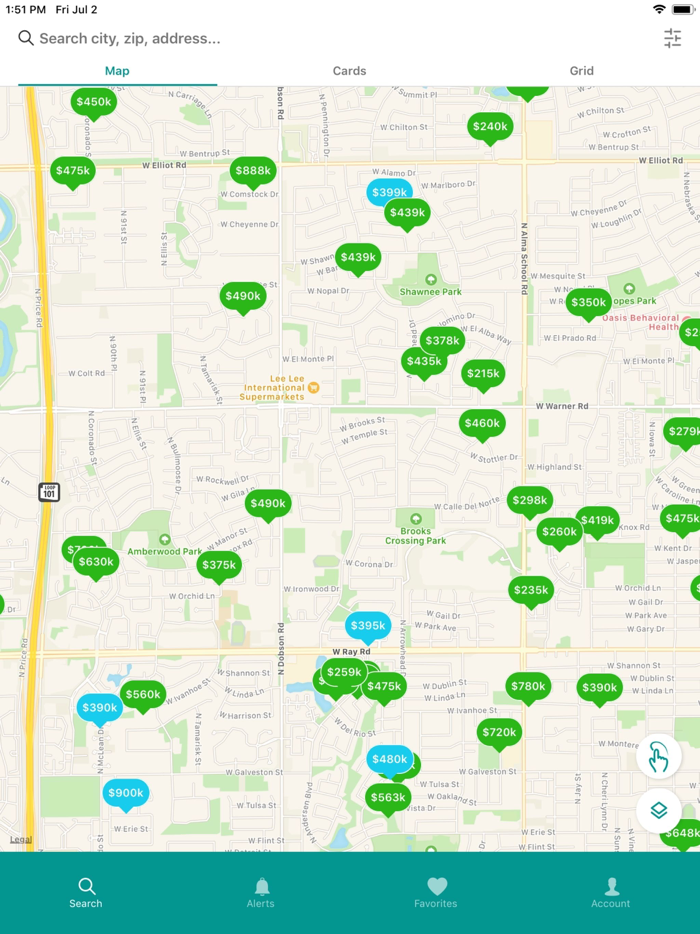Select the $460k listing pin
Image resolution: width=700 pixels, height=934 pixels.
coord(482,424)
